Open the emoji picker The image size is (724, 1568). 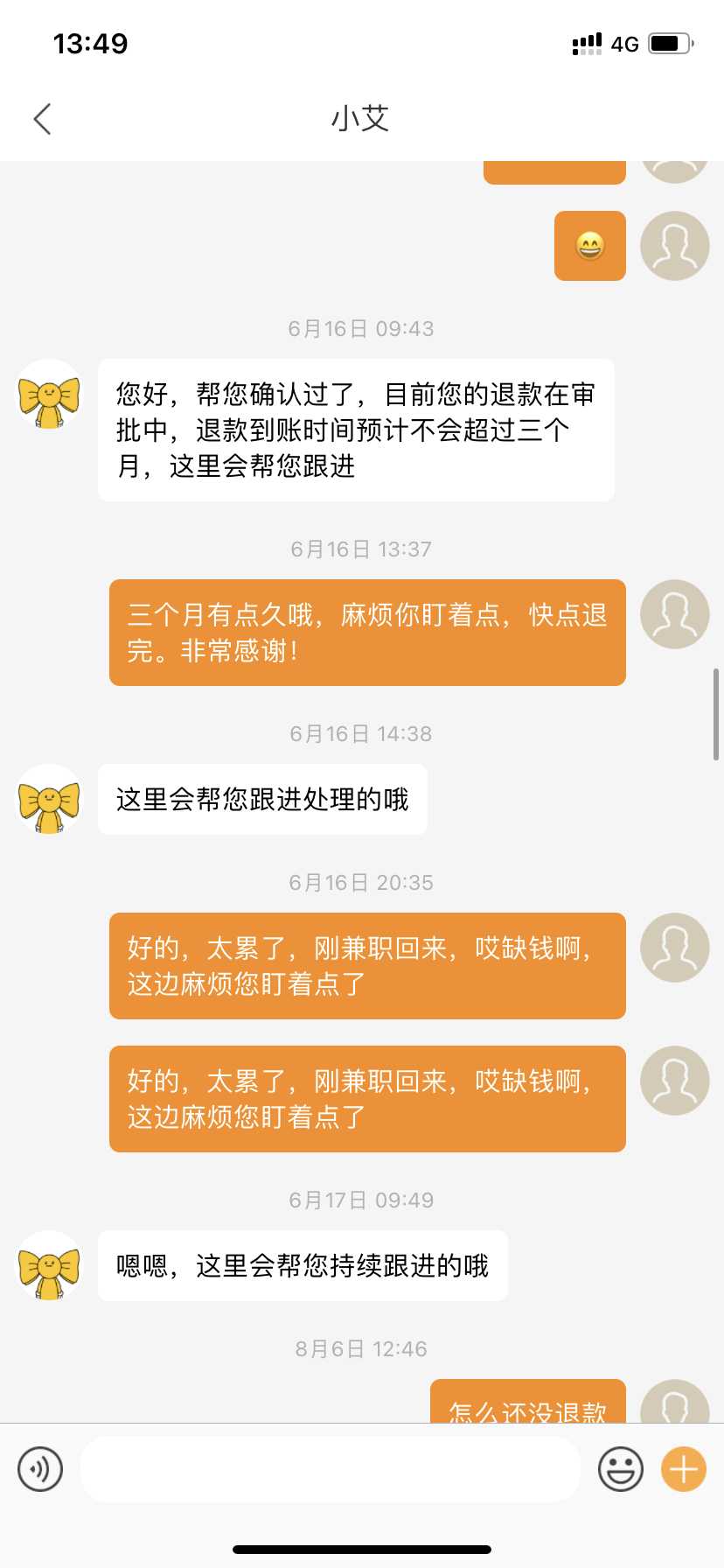621,1469
